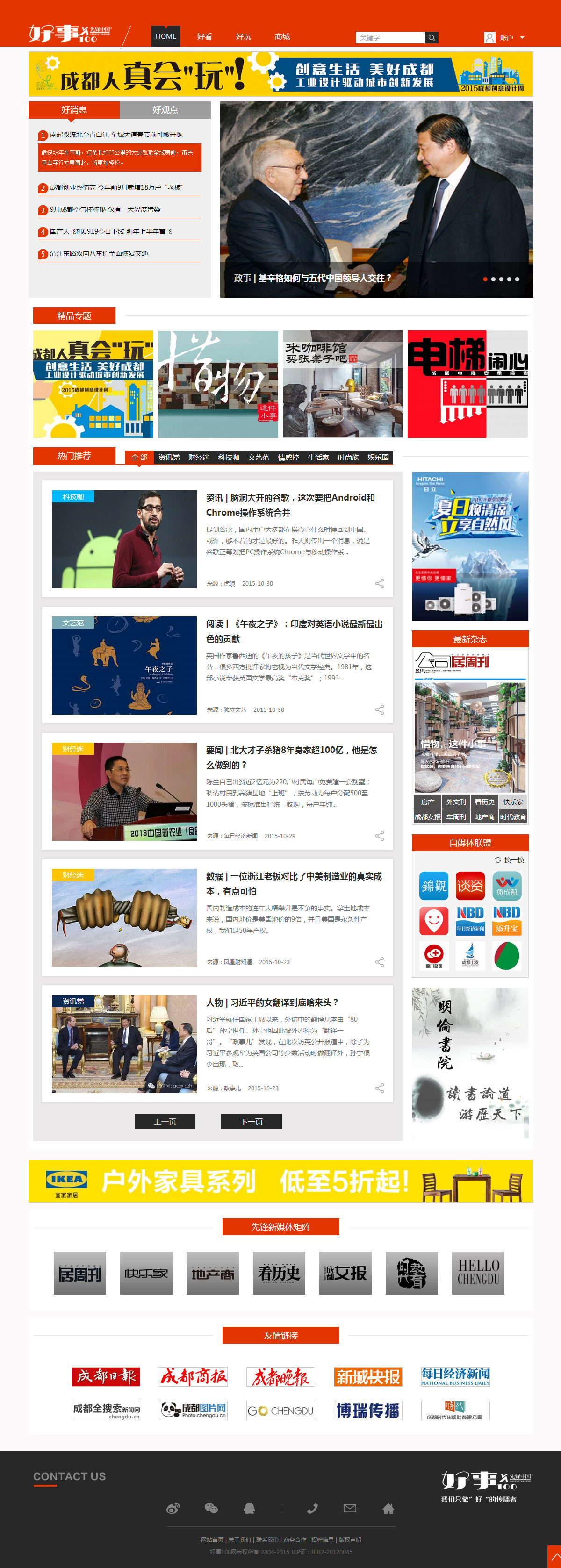Tap the search magnifier icon

tap(432, 38)
